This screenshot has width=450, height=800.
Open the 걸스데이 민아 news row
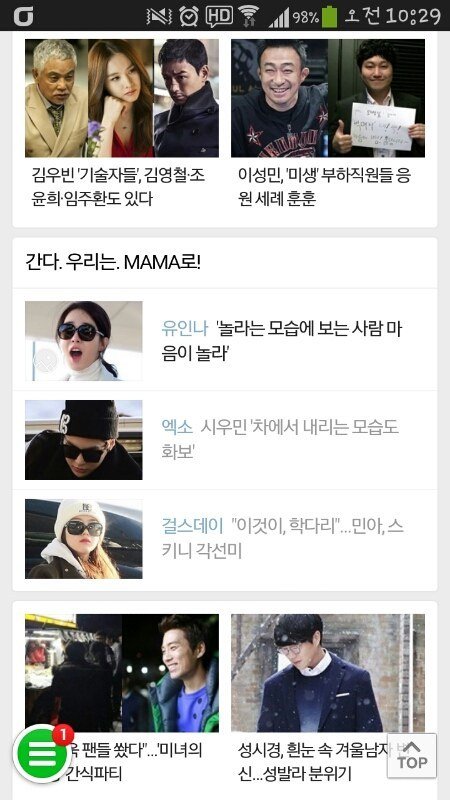224,539
